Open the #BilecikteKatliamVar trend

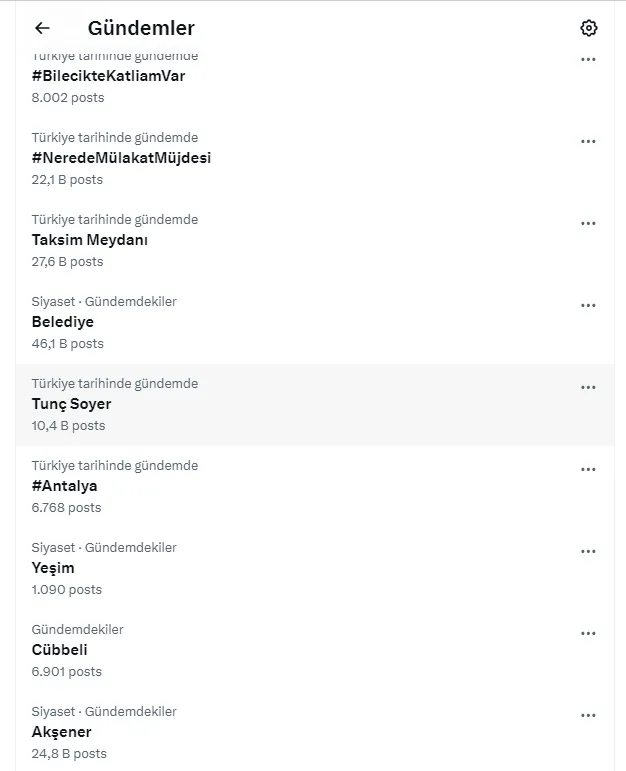click(x=108, y=76)
